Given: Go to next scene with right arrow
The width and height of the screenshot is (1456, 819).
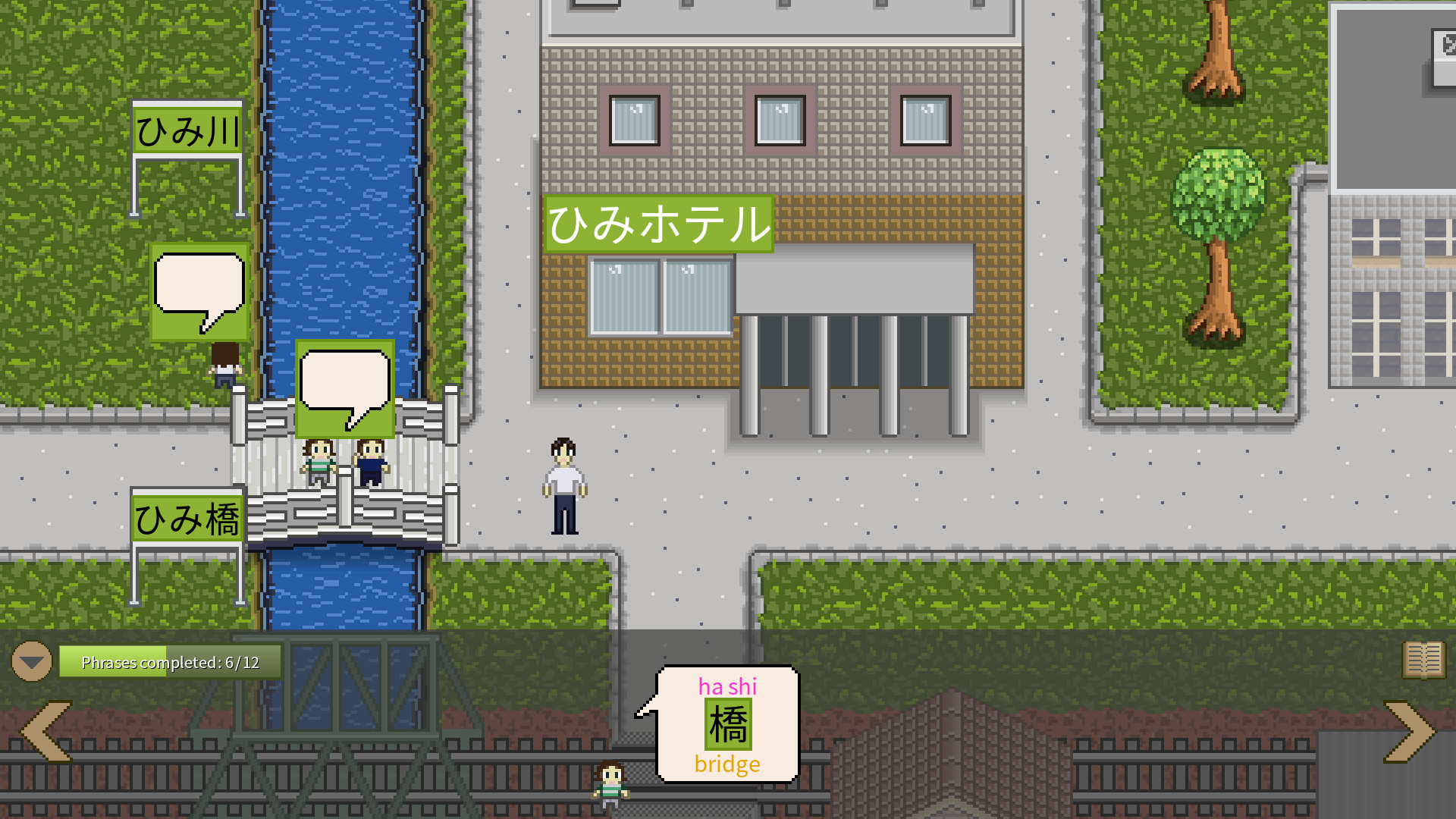Looking at the screenshot, I should tap(1409, 731).
